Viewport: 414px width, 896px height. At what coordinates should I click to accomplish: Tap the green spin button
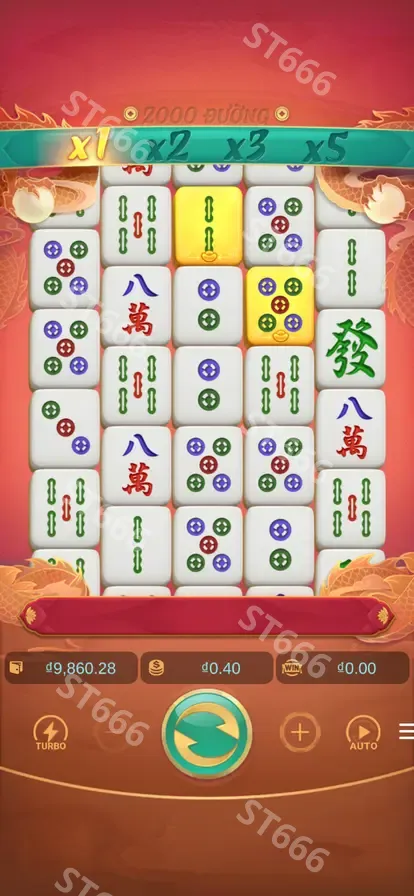tap(207, 733)
